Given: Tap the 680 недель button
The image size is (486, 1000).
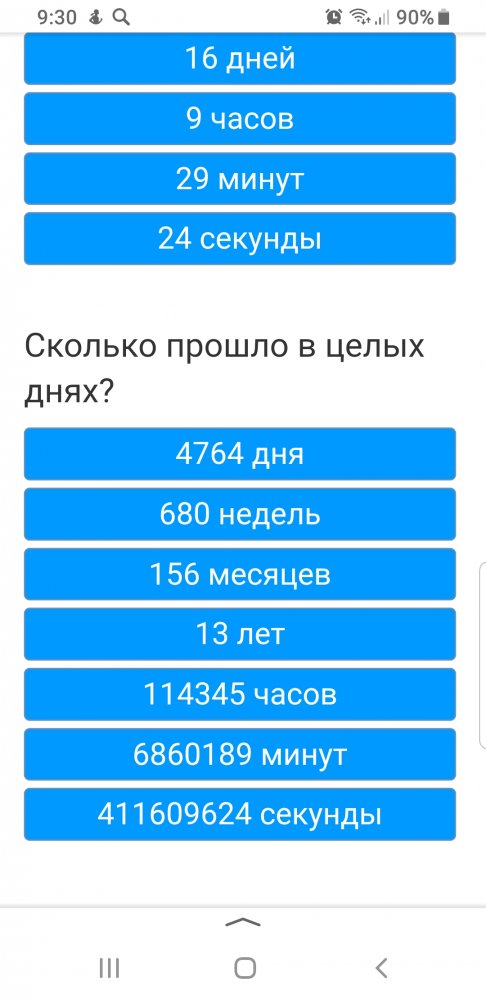Looking at the screenshot, I should coord(240,514).
